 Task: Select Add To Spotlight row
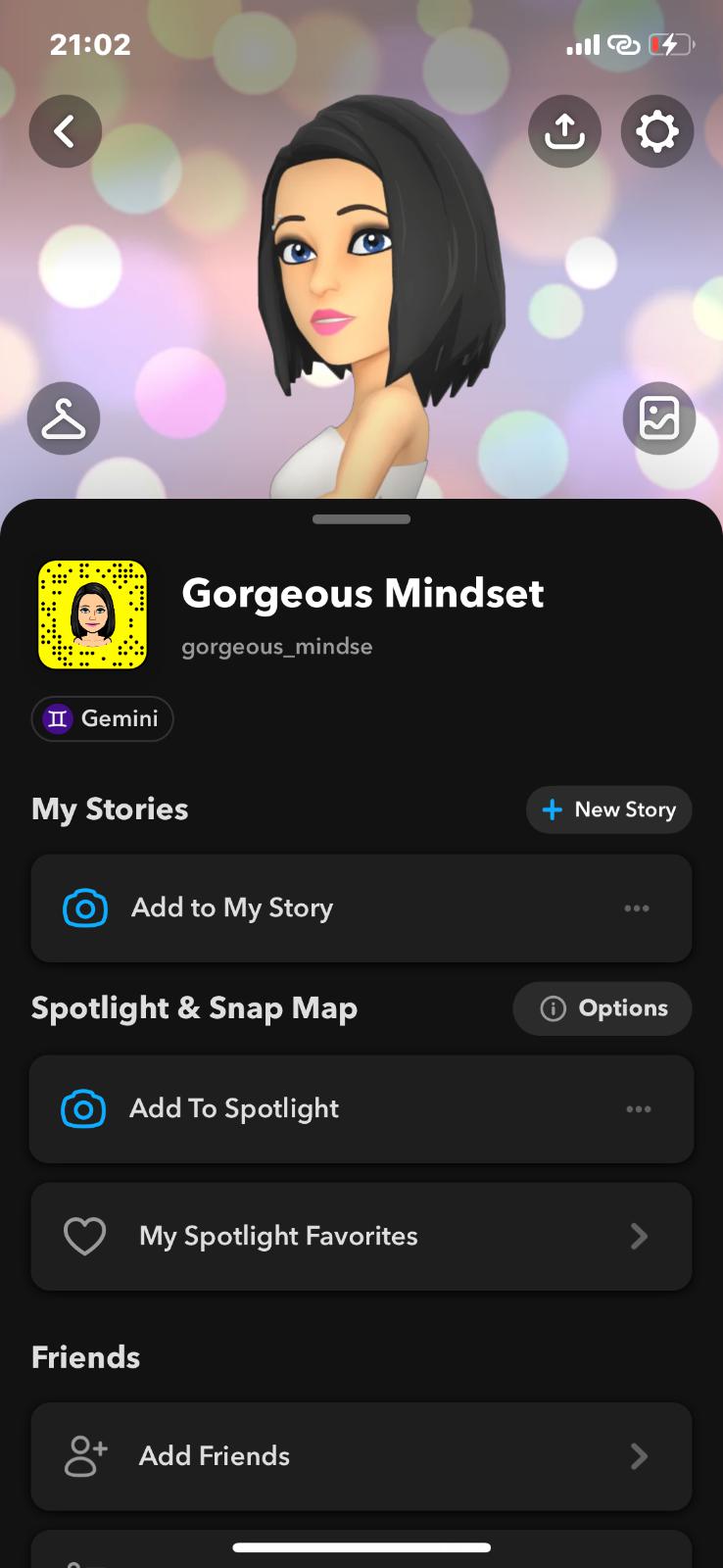tap(294, 1109)
